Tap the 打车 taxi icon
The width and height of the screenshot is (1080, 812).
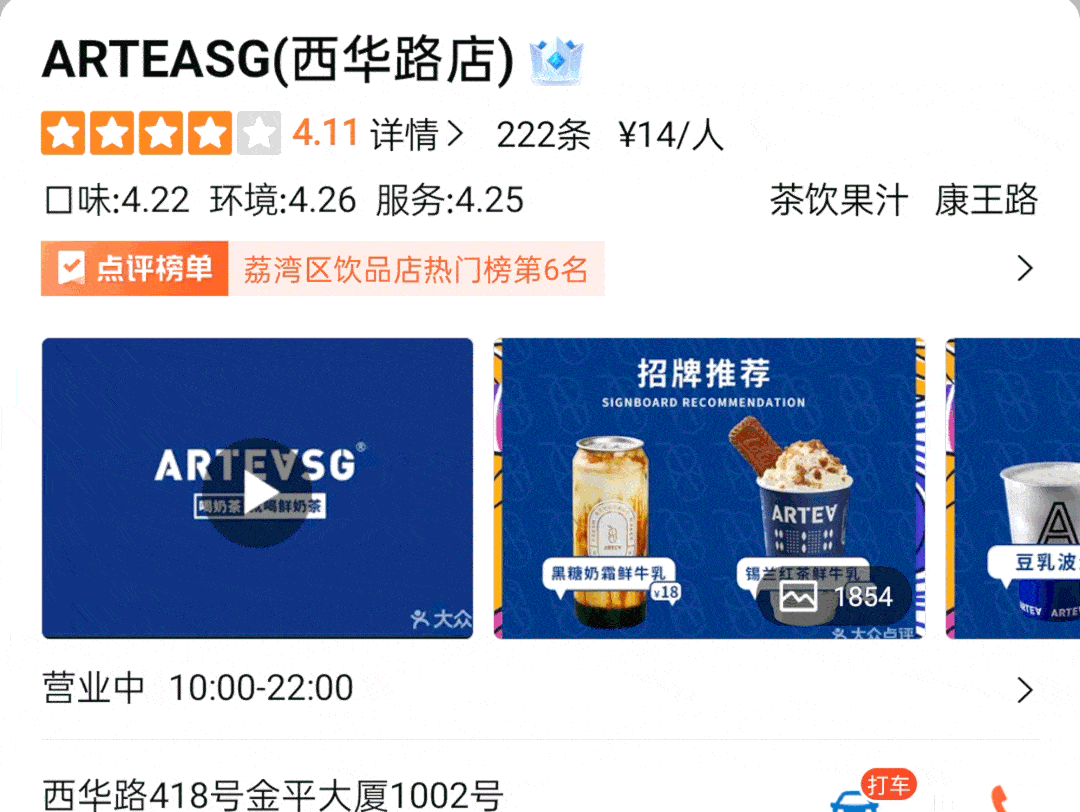(x=858, y=797)
